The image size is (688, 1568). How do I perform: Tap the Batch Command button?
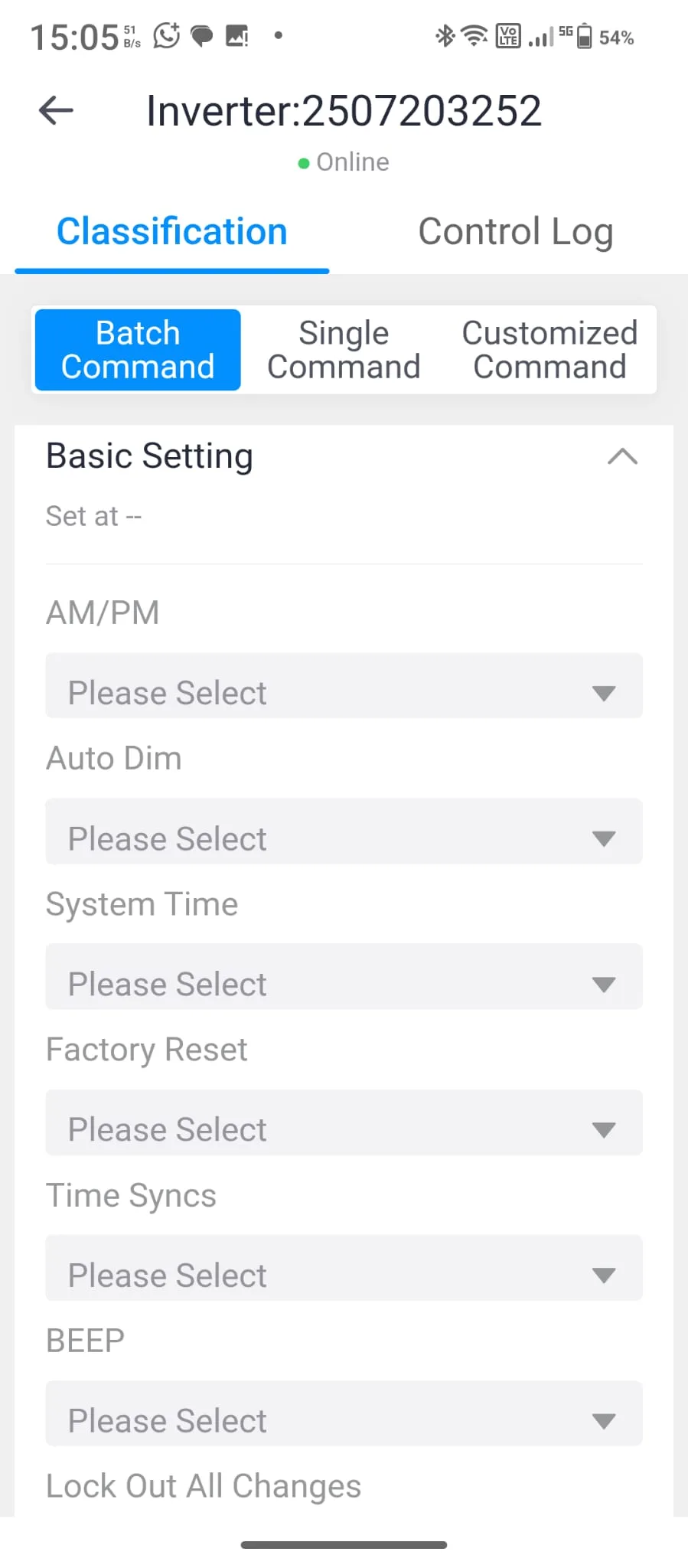[137, 349]
